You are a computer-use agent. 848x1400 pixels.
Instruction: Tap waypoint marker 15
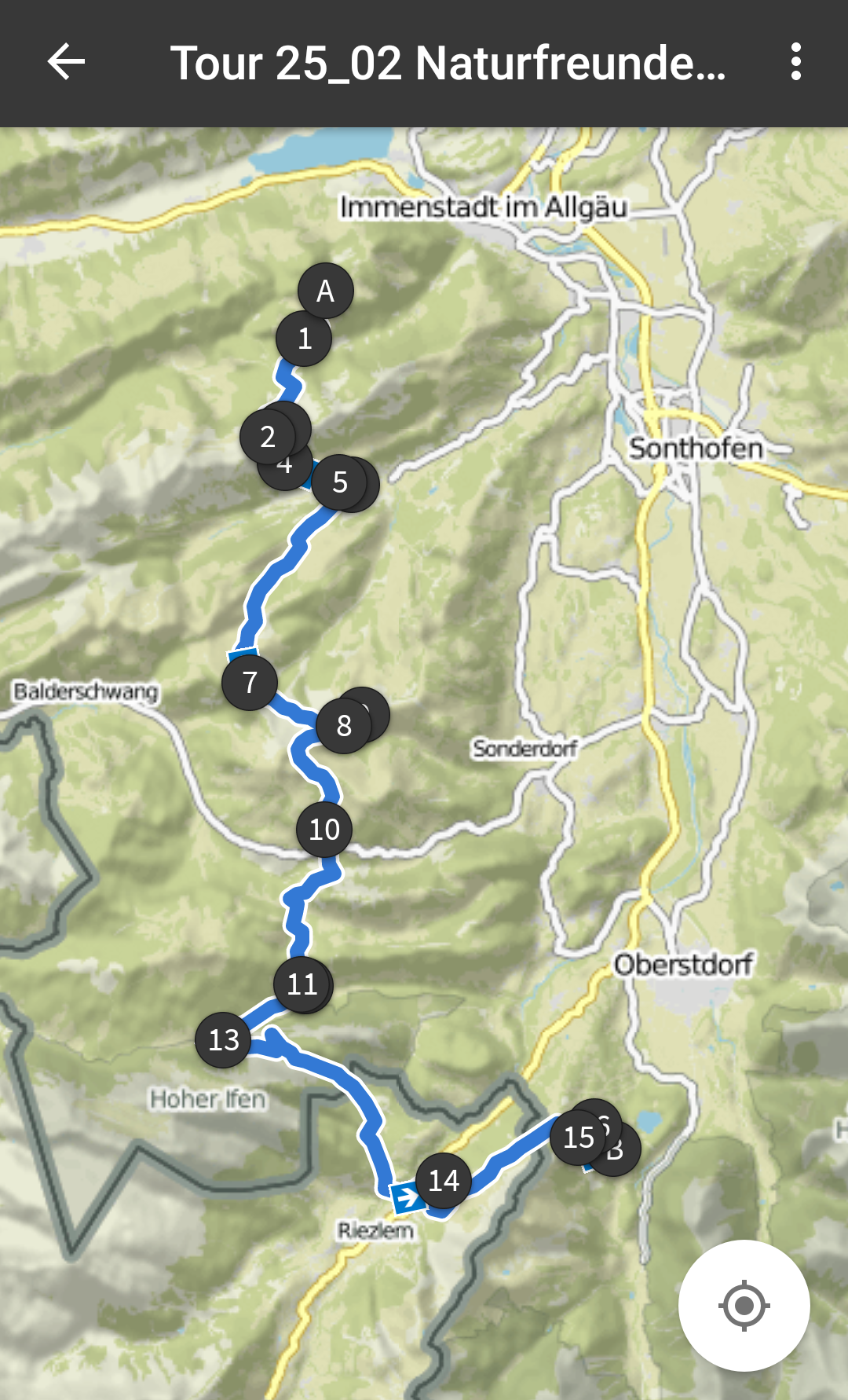(x=579, y=1138)
